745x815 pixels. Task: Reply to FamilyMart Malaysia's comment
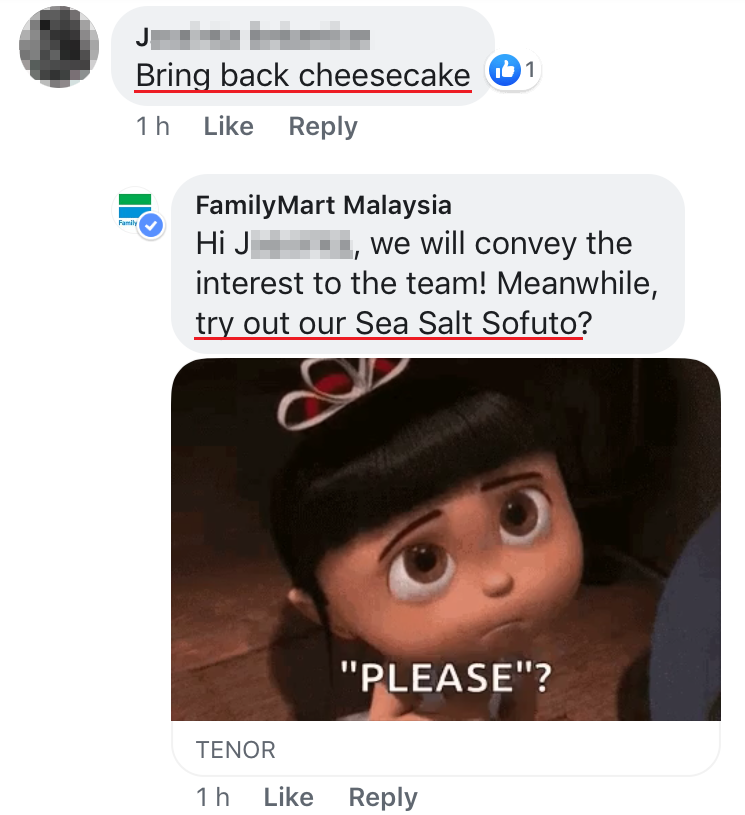pyautogui.click(x=382, y=797)
